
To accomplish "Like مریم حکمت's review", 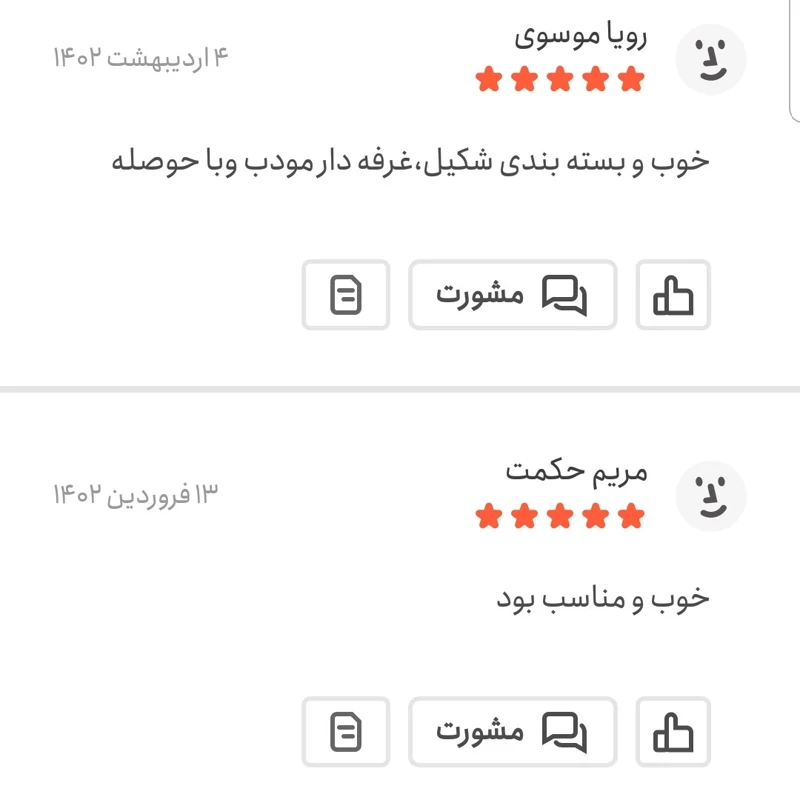I will pos(673,732).
